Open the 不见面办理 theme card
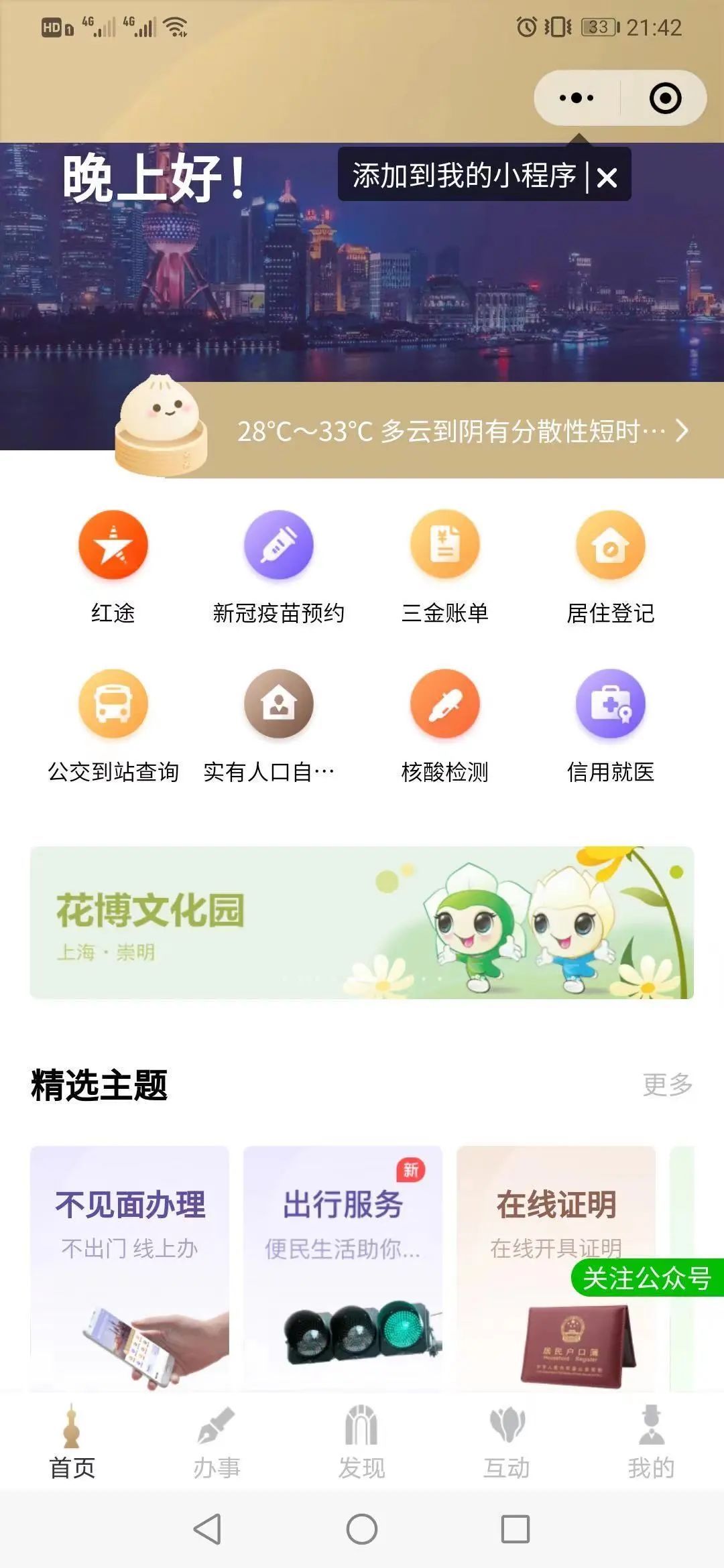The height and width of the screenshot is (1568, 724). 129,1266
